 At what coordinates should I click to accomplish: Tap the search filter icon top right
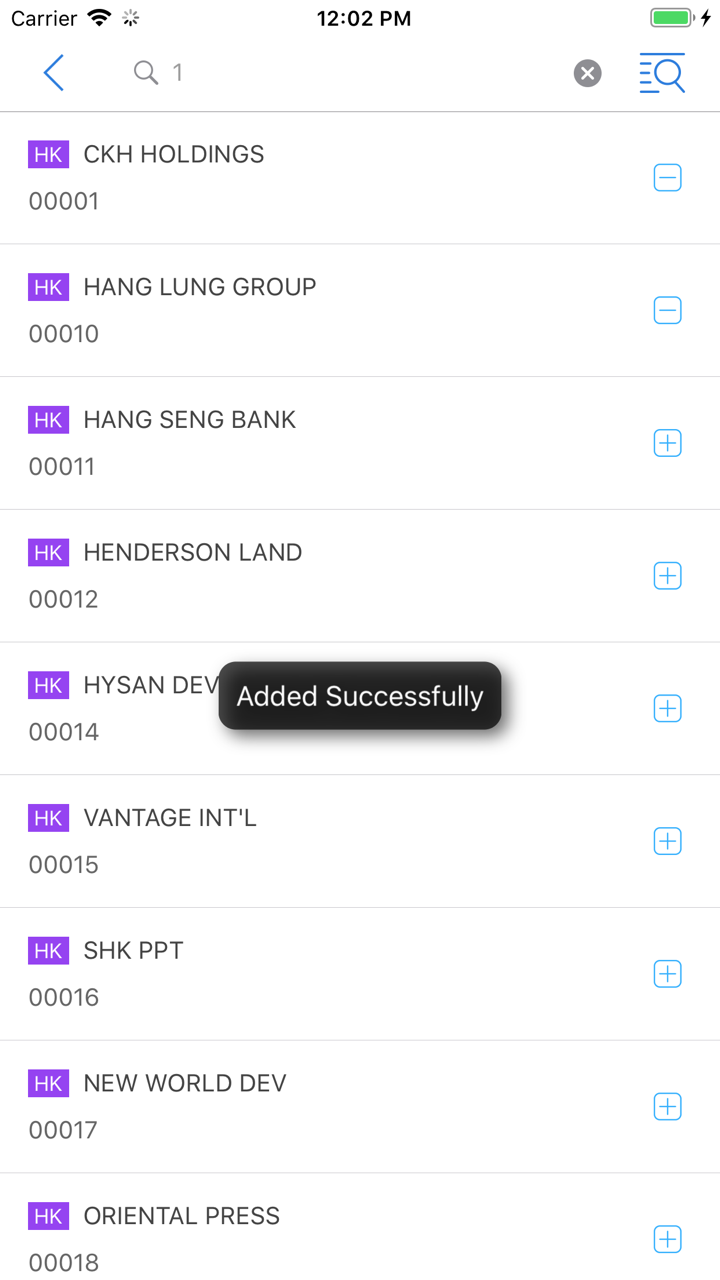[662, 73]
